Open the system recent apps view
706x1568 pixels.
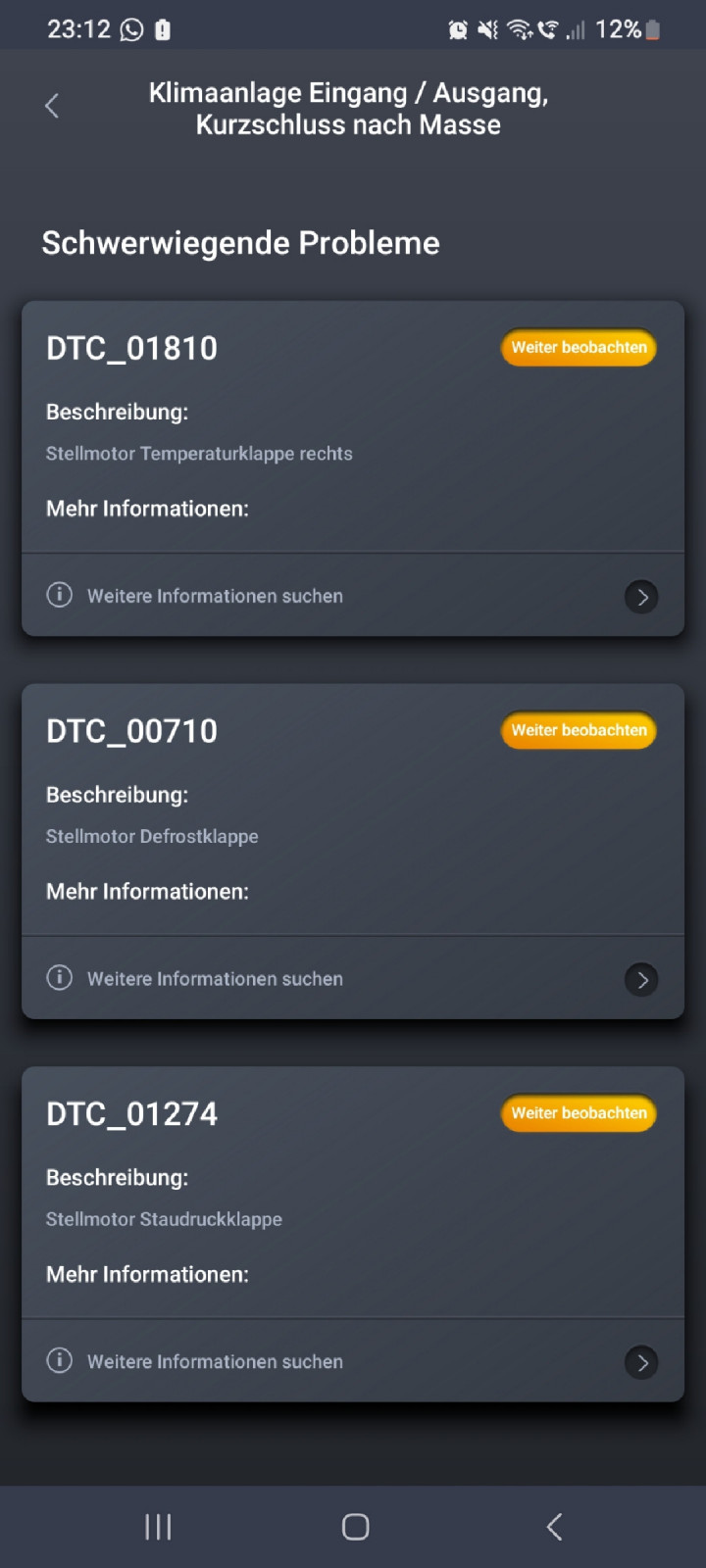158,1526
